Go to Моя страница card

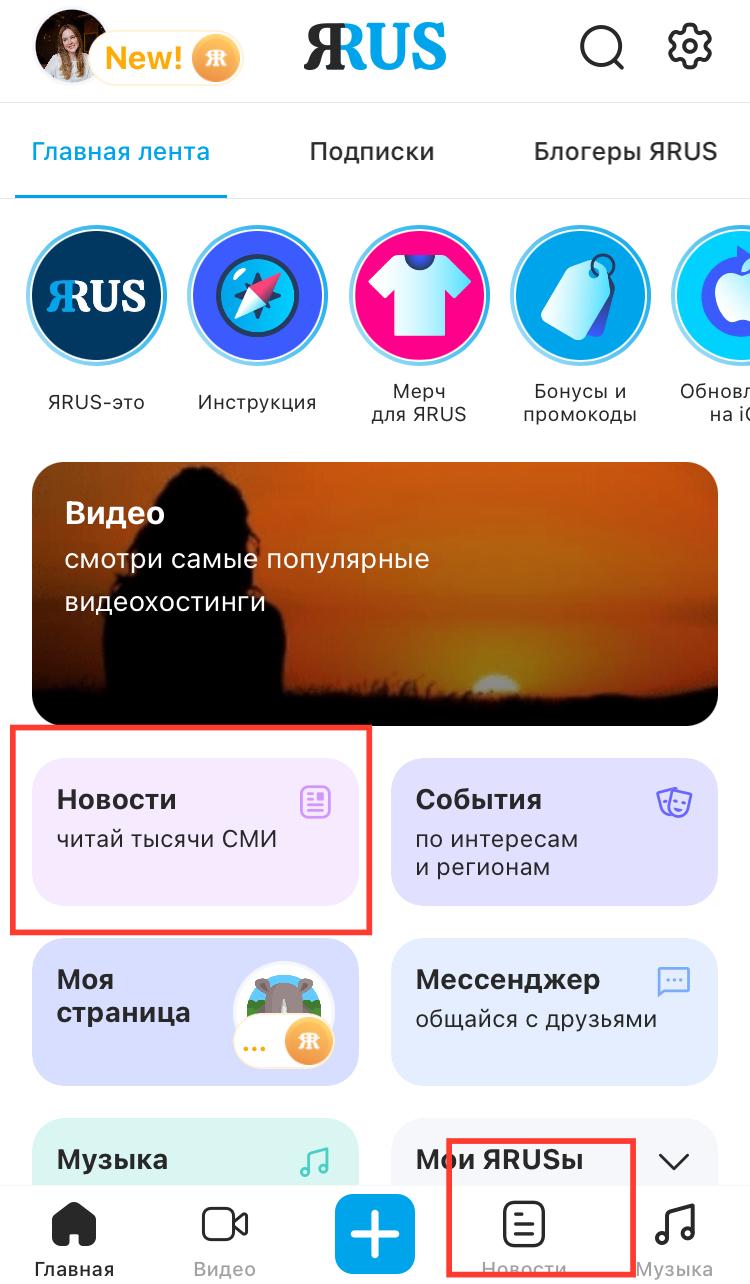click(195, 1011)
